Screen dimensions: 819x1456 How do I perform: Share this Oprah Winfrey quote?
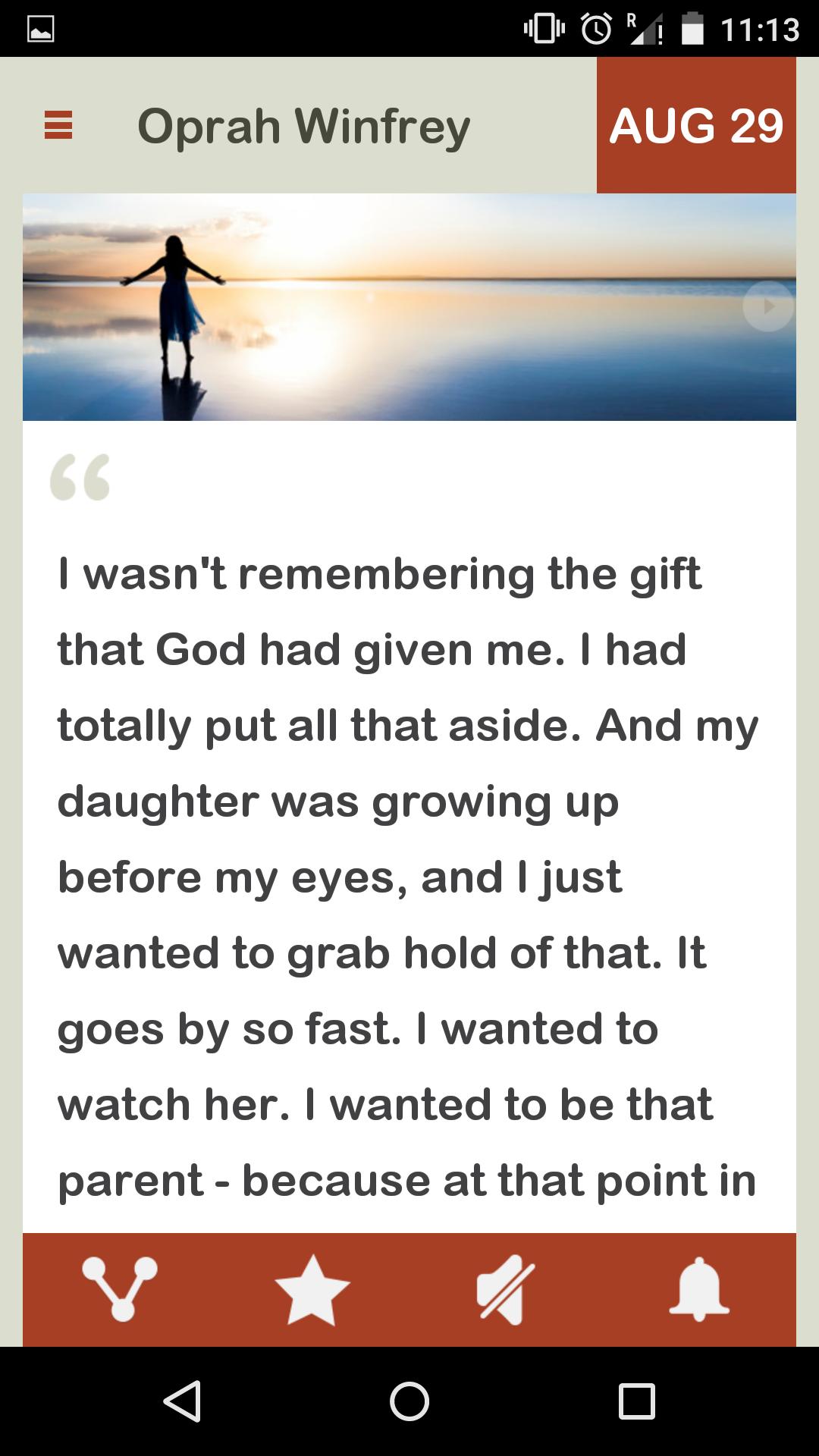120,1289
